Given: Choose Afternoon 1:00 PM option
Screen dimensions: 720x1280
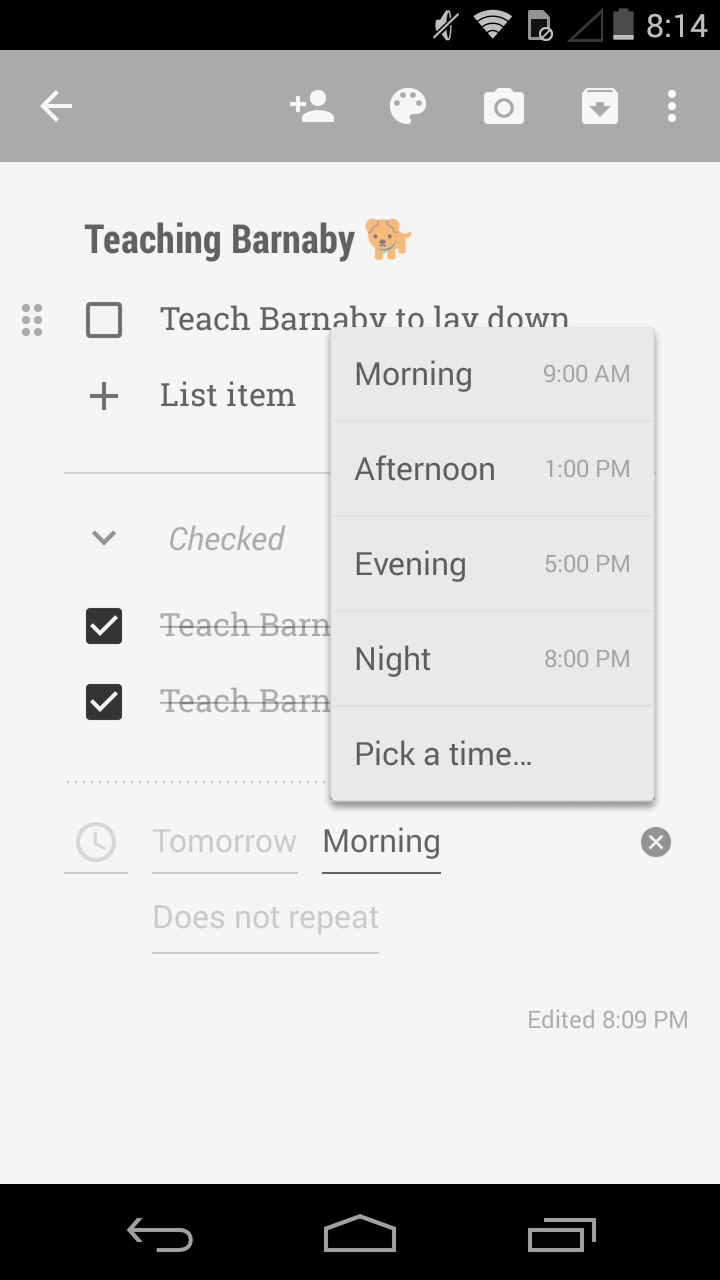Looking at the screenshot, I should pyautogui.click(x=492, y=469).
